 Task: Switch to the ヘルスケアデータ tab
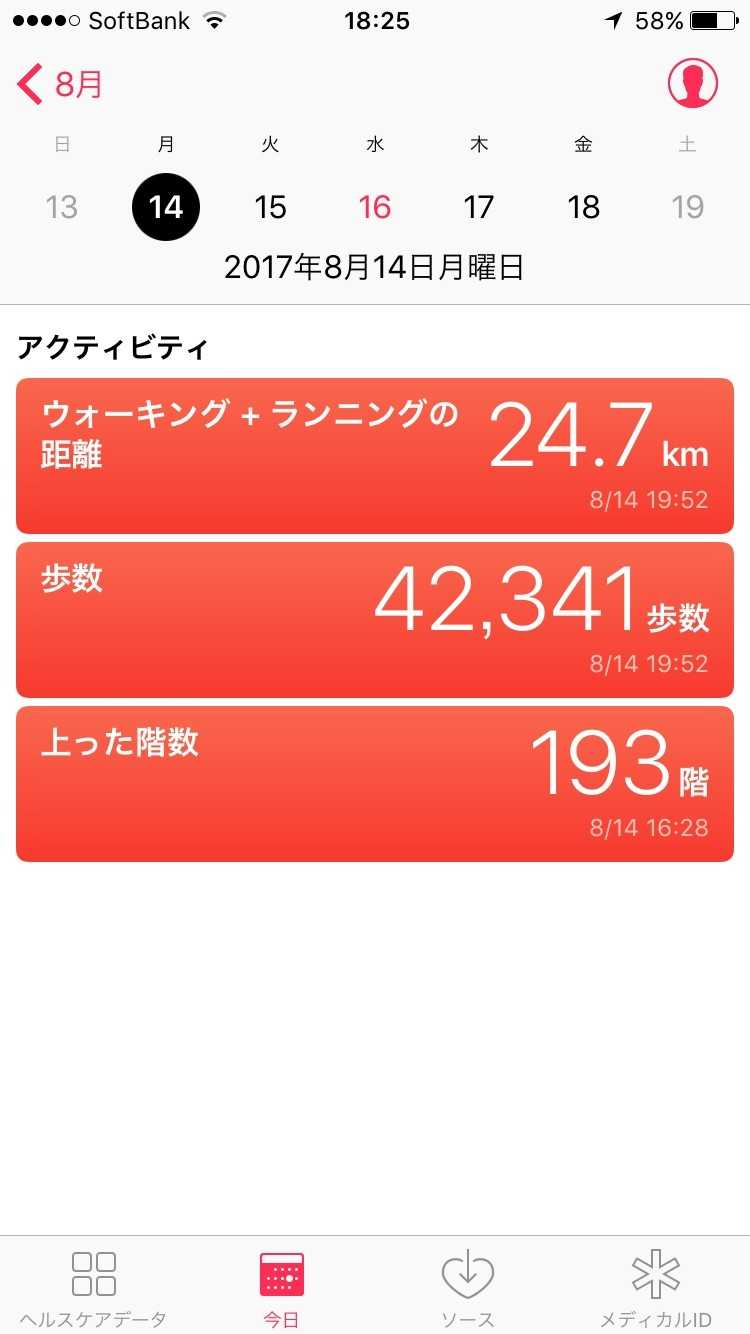[x=94, y=1287]
